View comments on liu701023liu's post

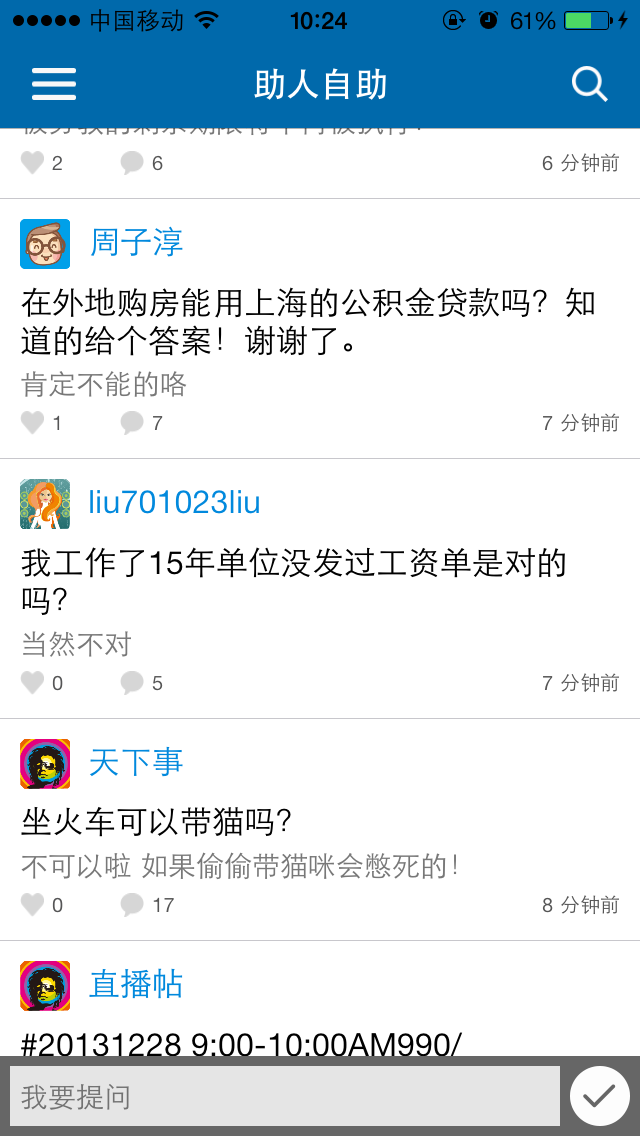133,683
